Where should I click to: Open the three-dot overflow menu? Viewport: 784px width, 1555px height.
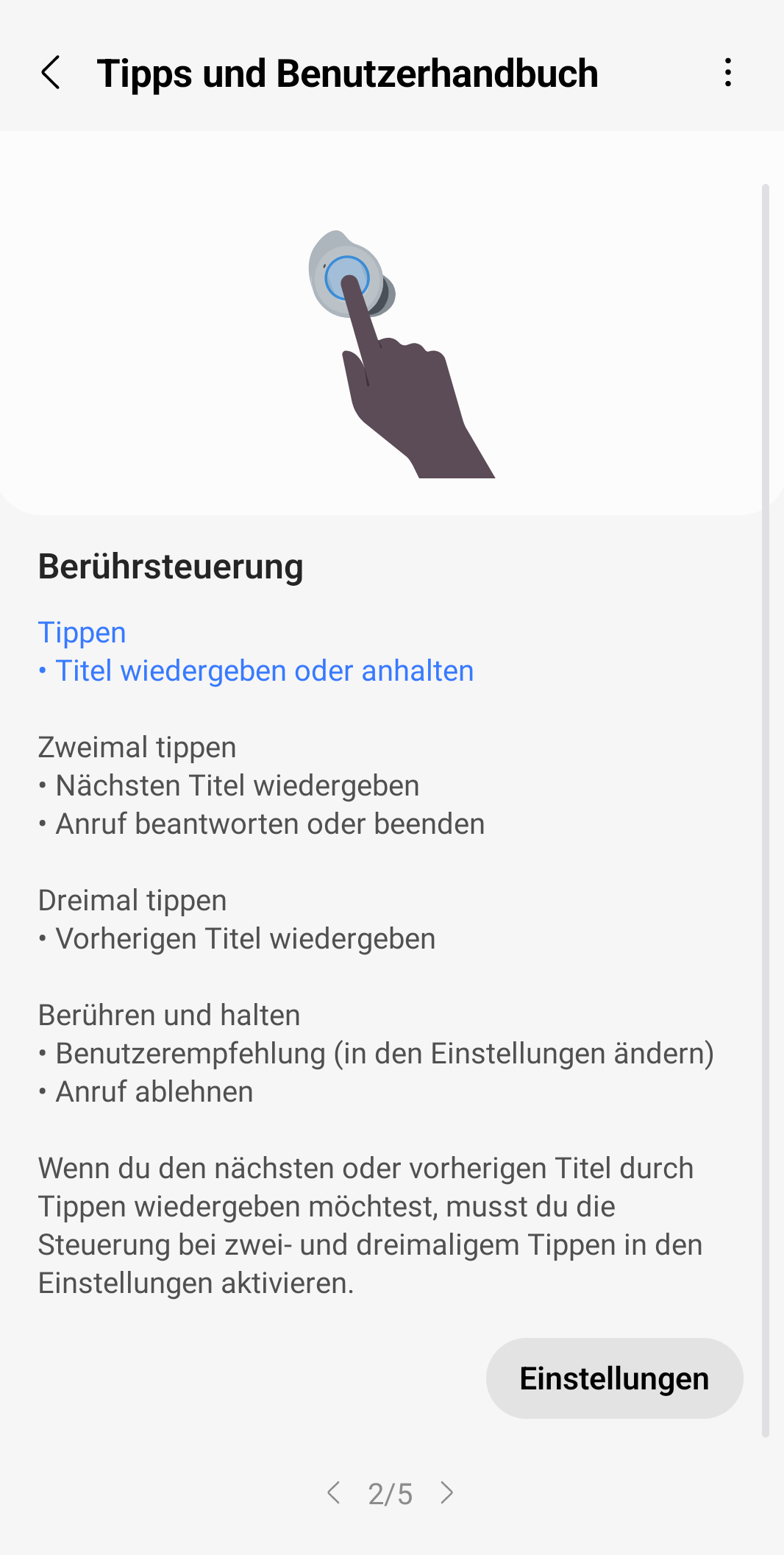727,73
